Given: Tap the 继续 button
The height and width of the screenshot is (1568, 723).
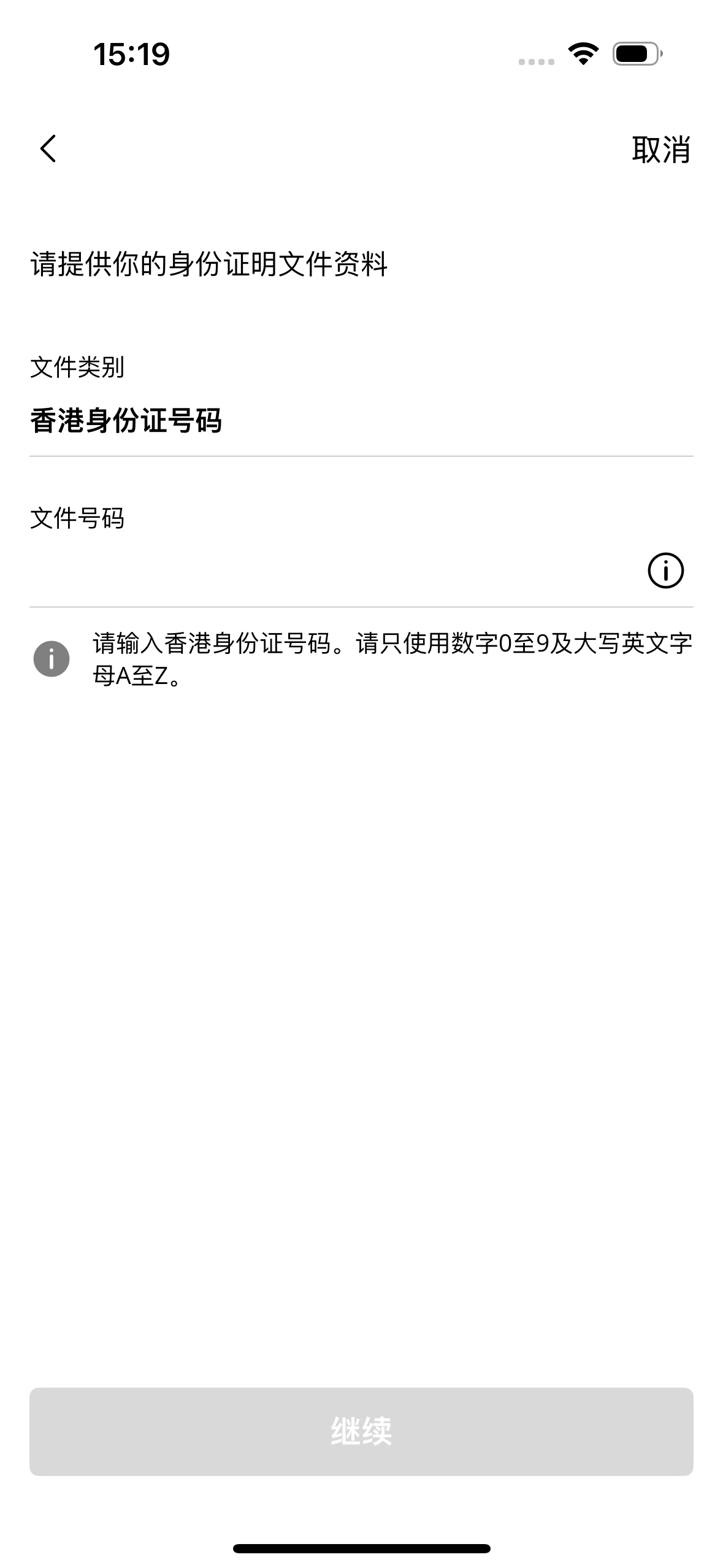Looking at the screenshot, I should 361,1431.
